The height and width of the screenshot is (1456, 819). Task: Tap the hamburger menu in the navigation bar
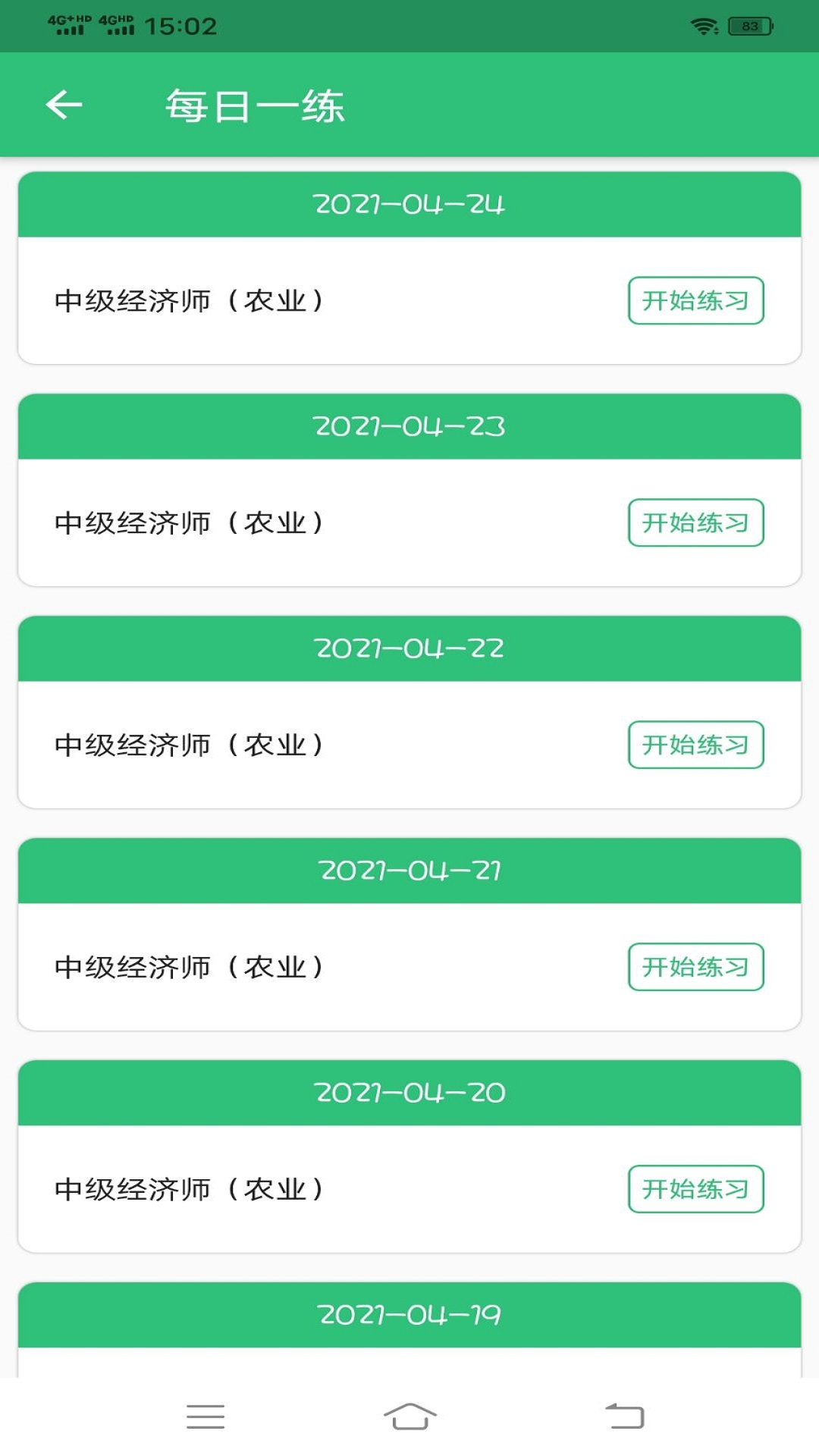pos(205,1415)
